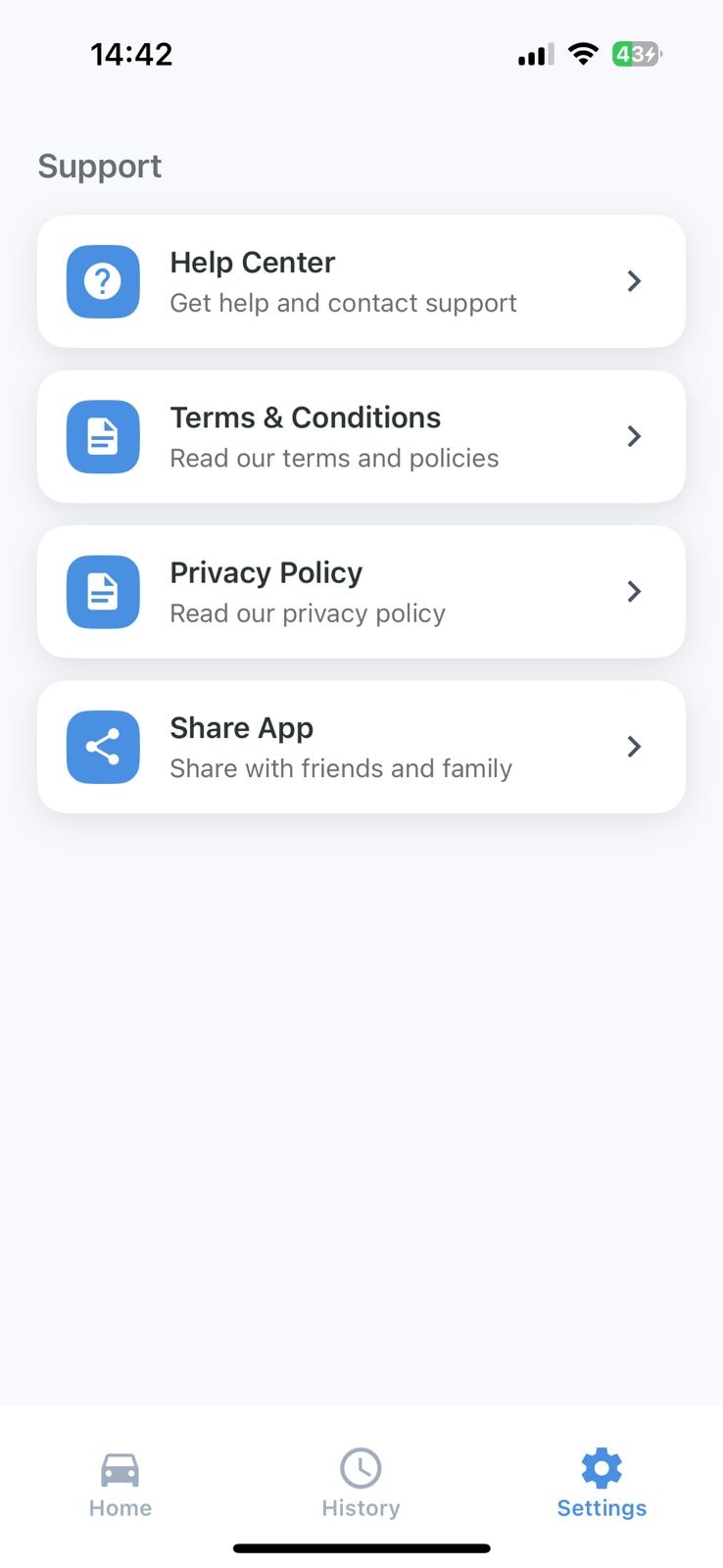
Task: Select Share App with friends and family
Action: pos(361,747)
